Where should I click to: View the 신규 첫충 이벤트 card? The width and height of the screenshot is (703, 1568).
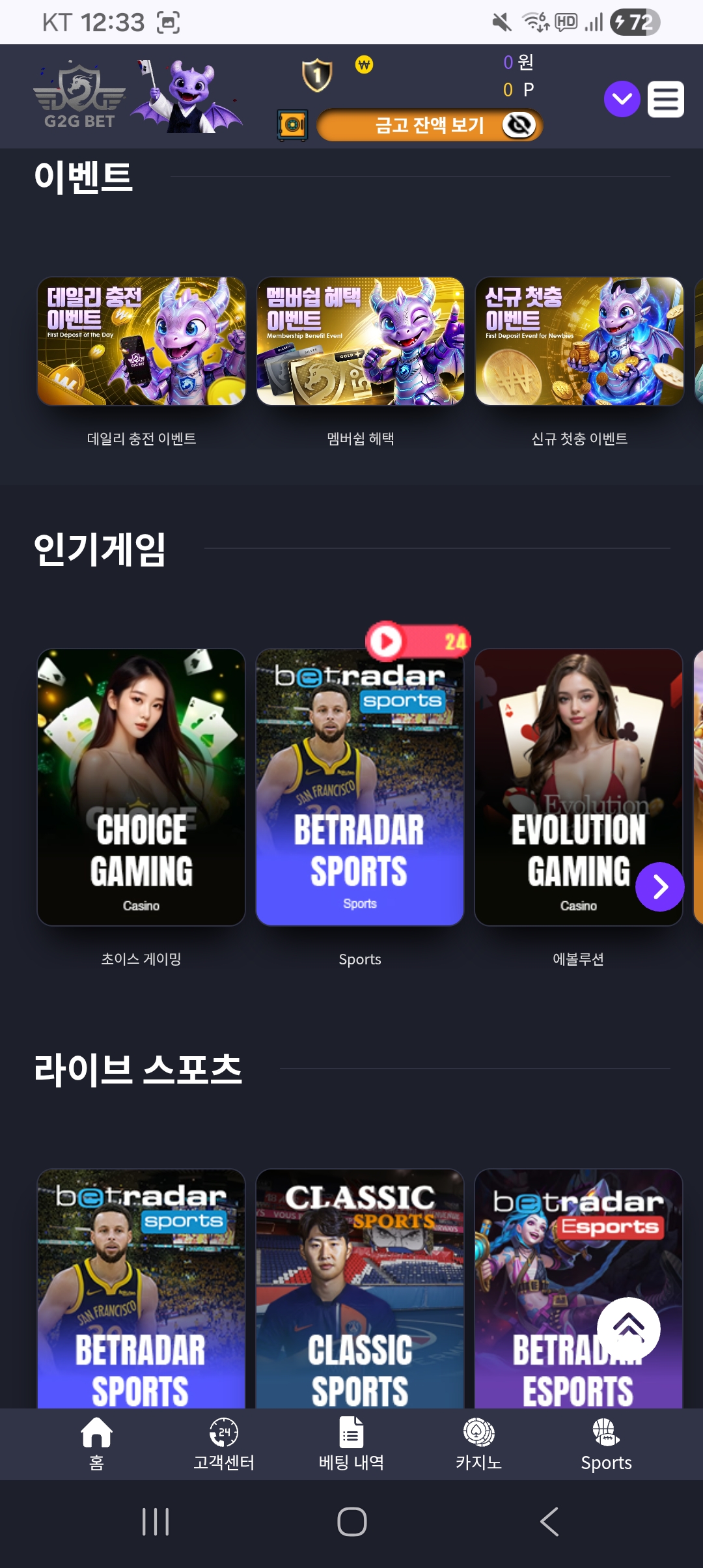(x=579, y=341)
